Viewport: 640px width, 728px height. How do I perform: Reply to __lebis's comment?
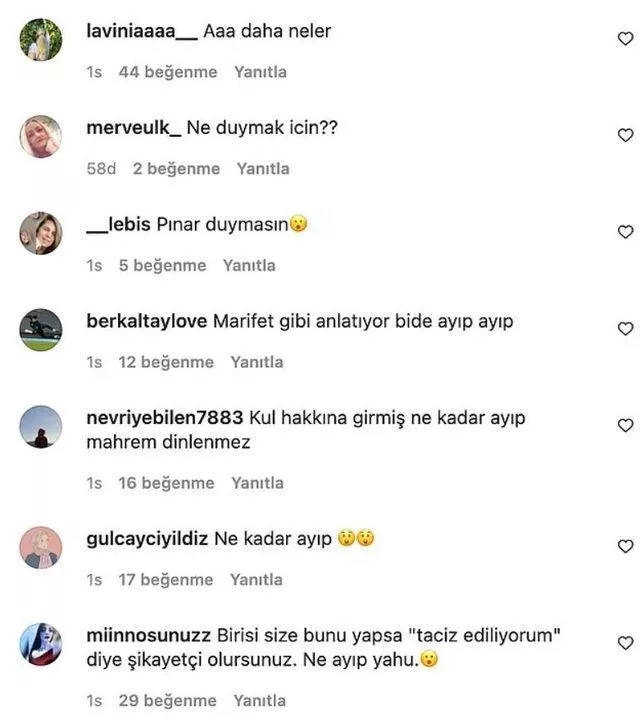coord(249,266)
